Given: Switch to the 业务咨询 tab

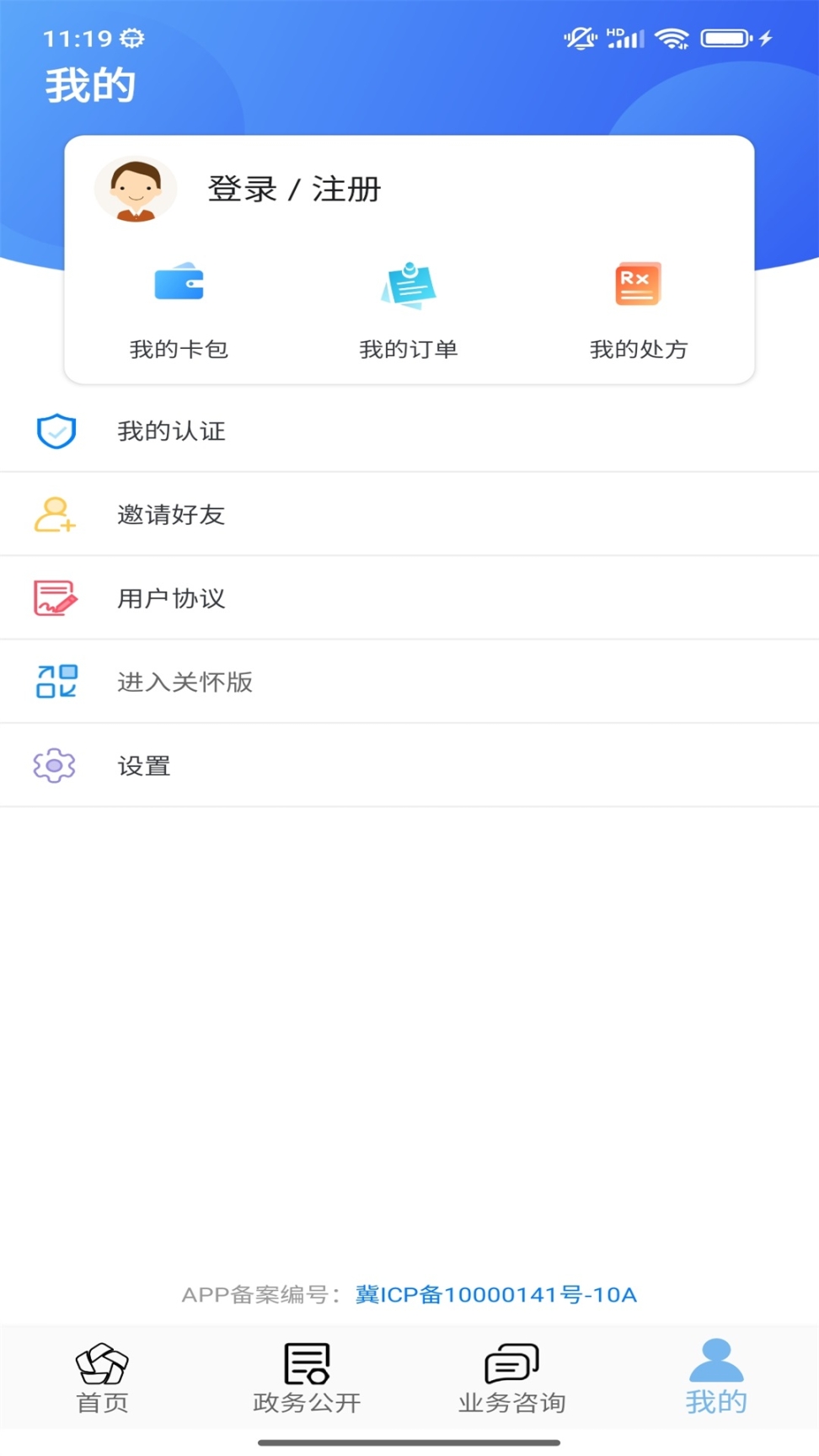Looking at the screenshot, I should click(511, 1378).
